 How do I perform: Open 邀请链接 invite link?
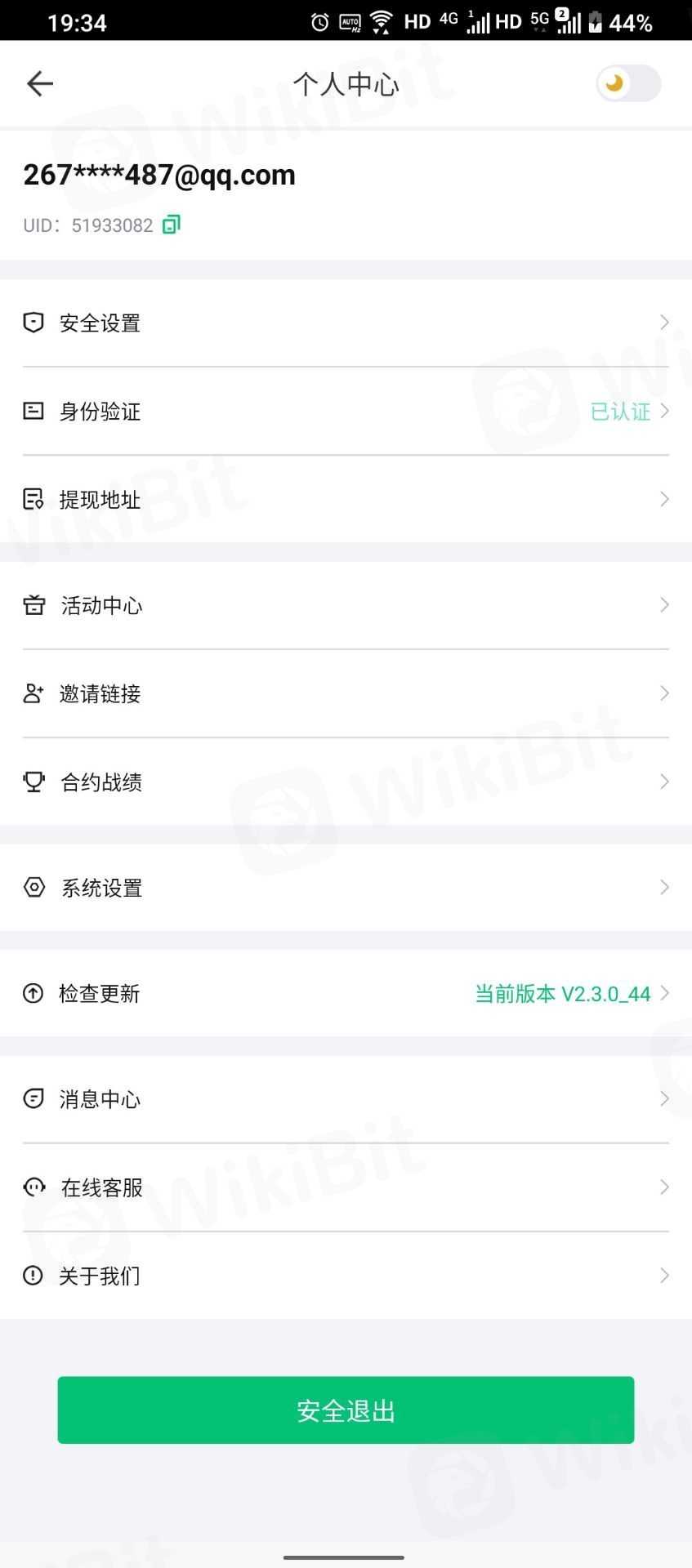pos(346,693)
